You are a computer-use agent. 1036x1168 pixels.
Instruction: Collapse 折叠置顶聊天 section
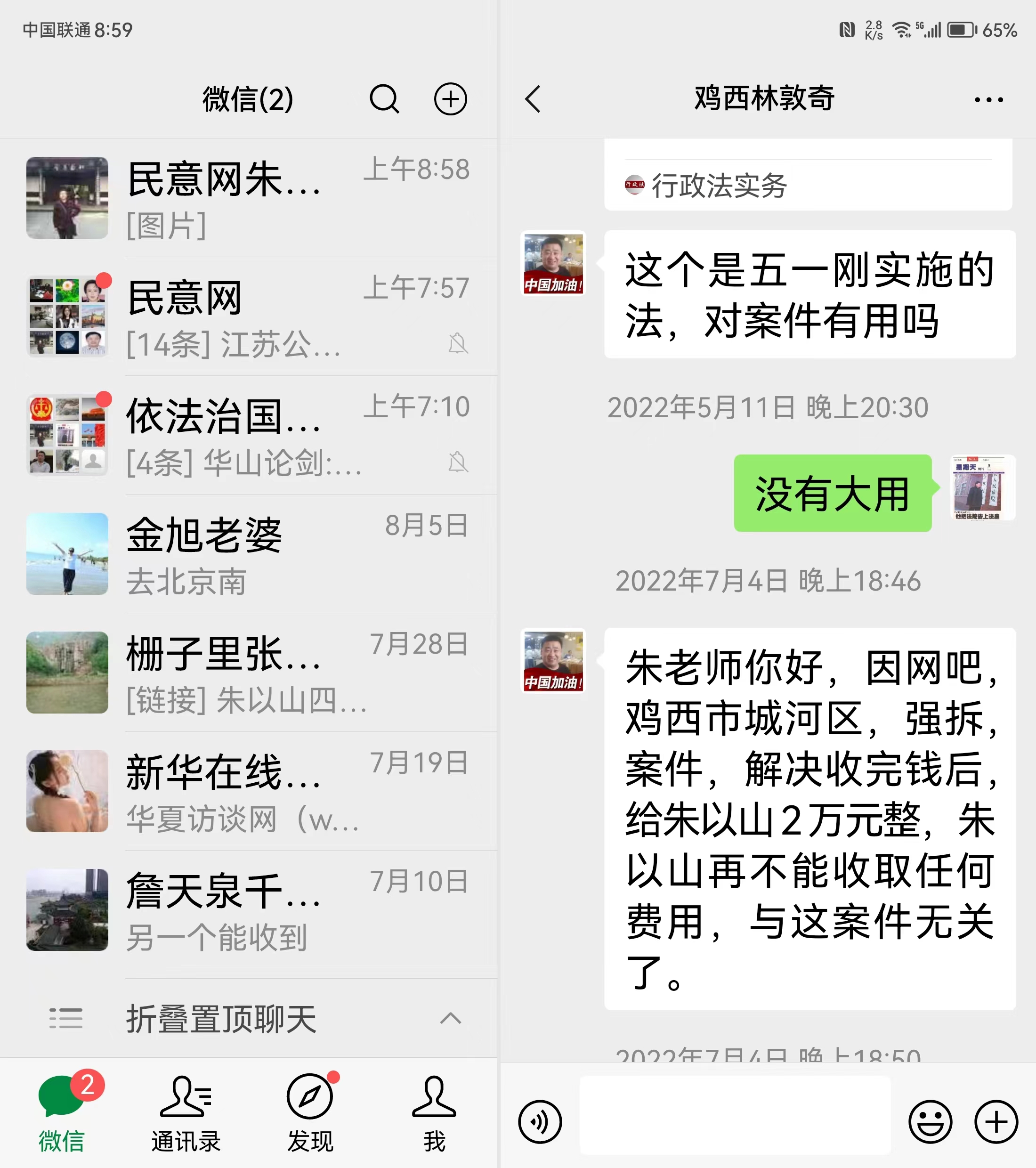[x=450, y=1018]
